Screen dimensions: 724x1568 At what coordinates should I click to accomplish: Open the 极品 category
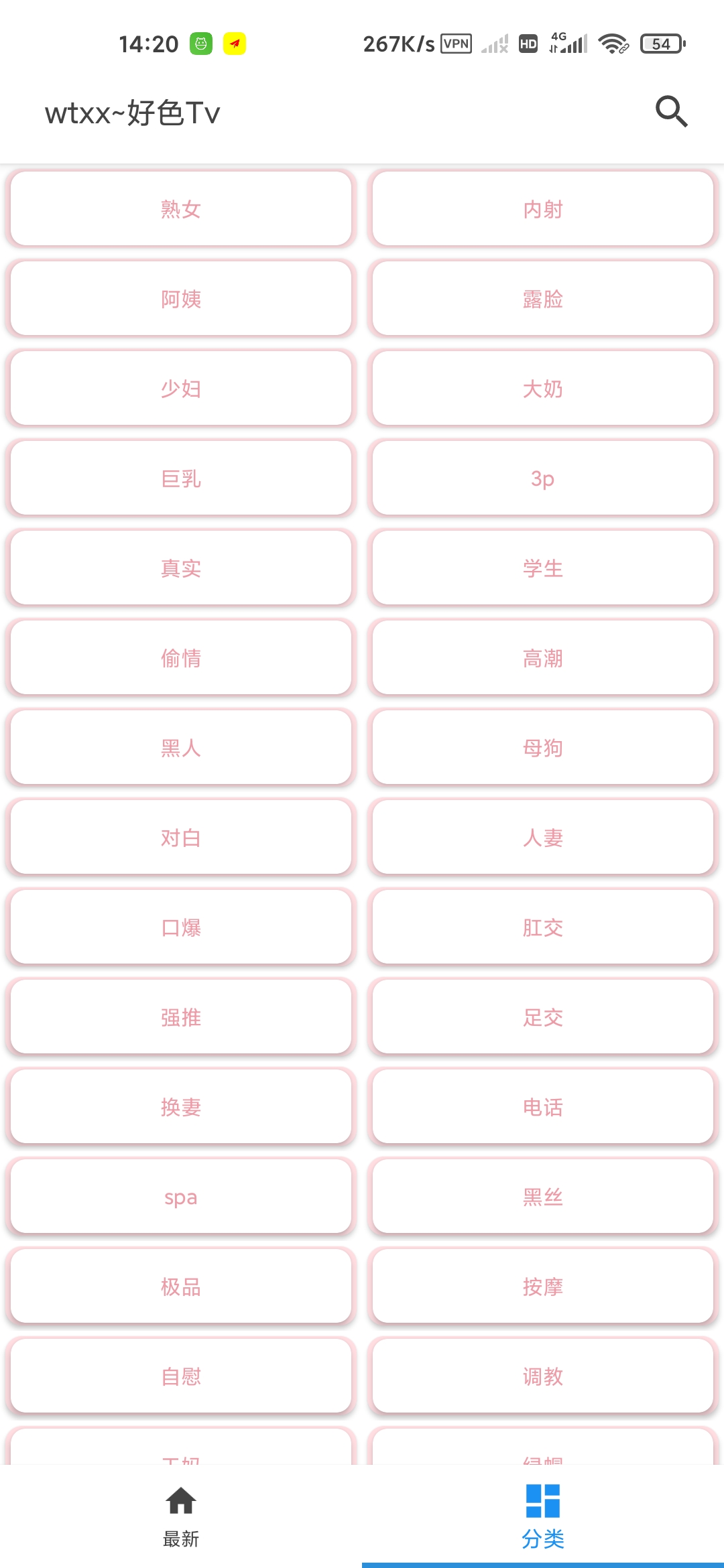[x=181, y=1287]
